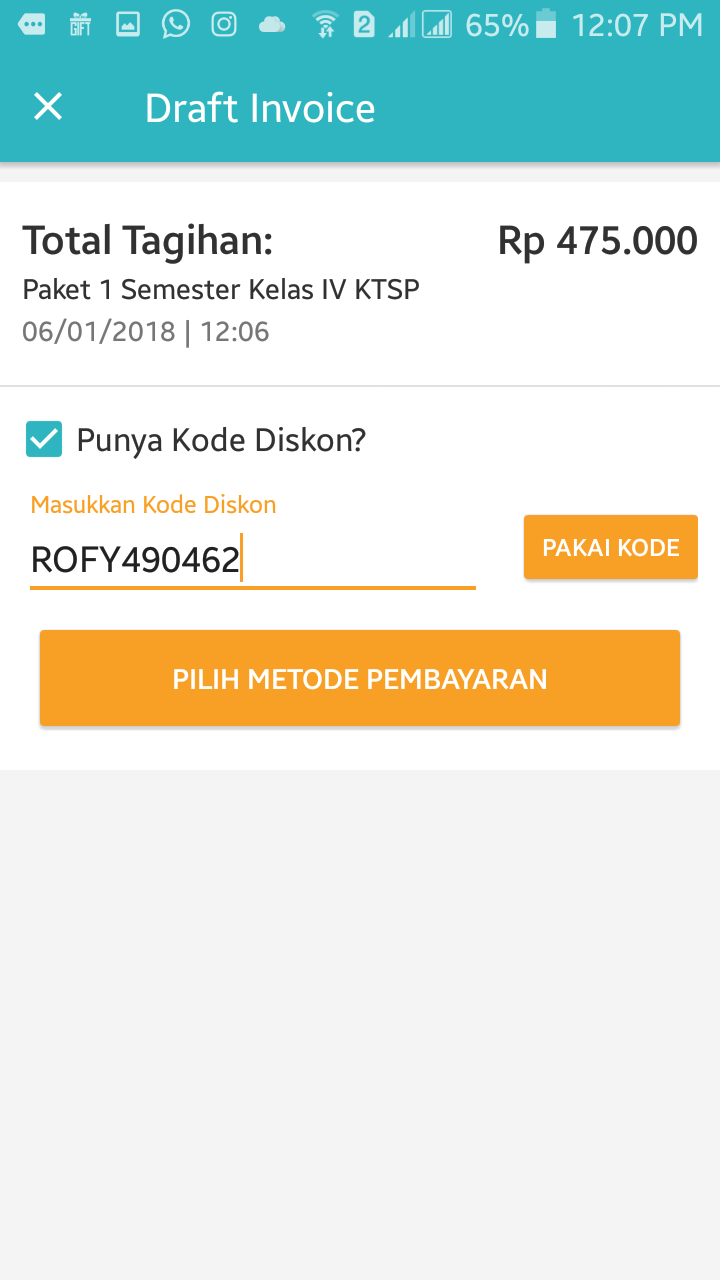This screenshot has height=1280, width=720.
Task: Open the GIFT app notification icon
Action: (x=80, y=24)
